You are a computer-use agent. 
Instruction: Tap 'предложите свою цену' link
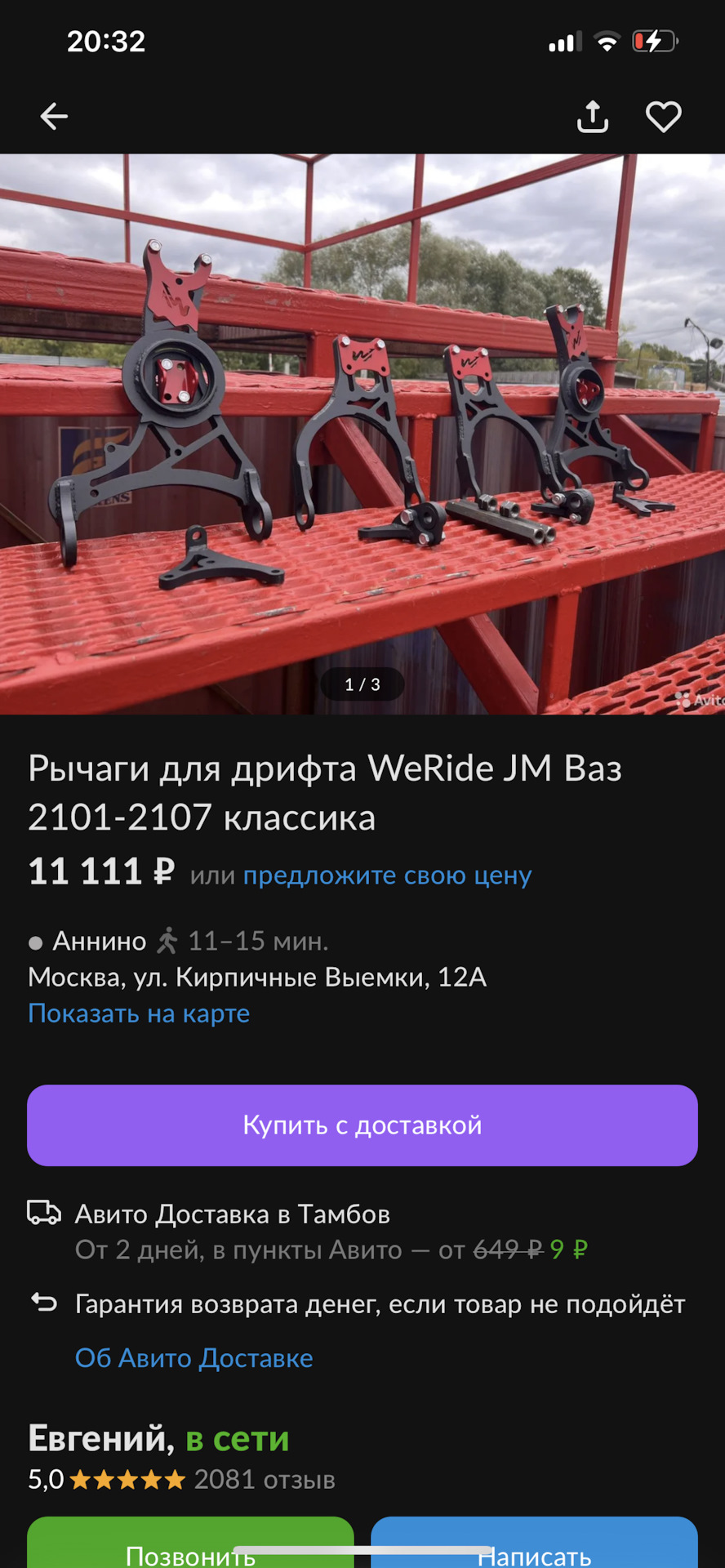[387, 875]
